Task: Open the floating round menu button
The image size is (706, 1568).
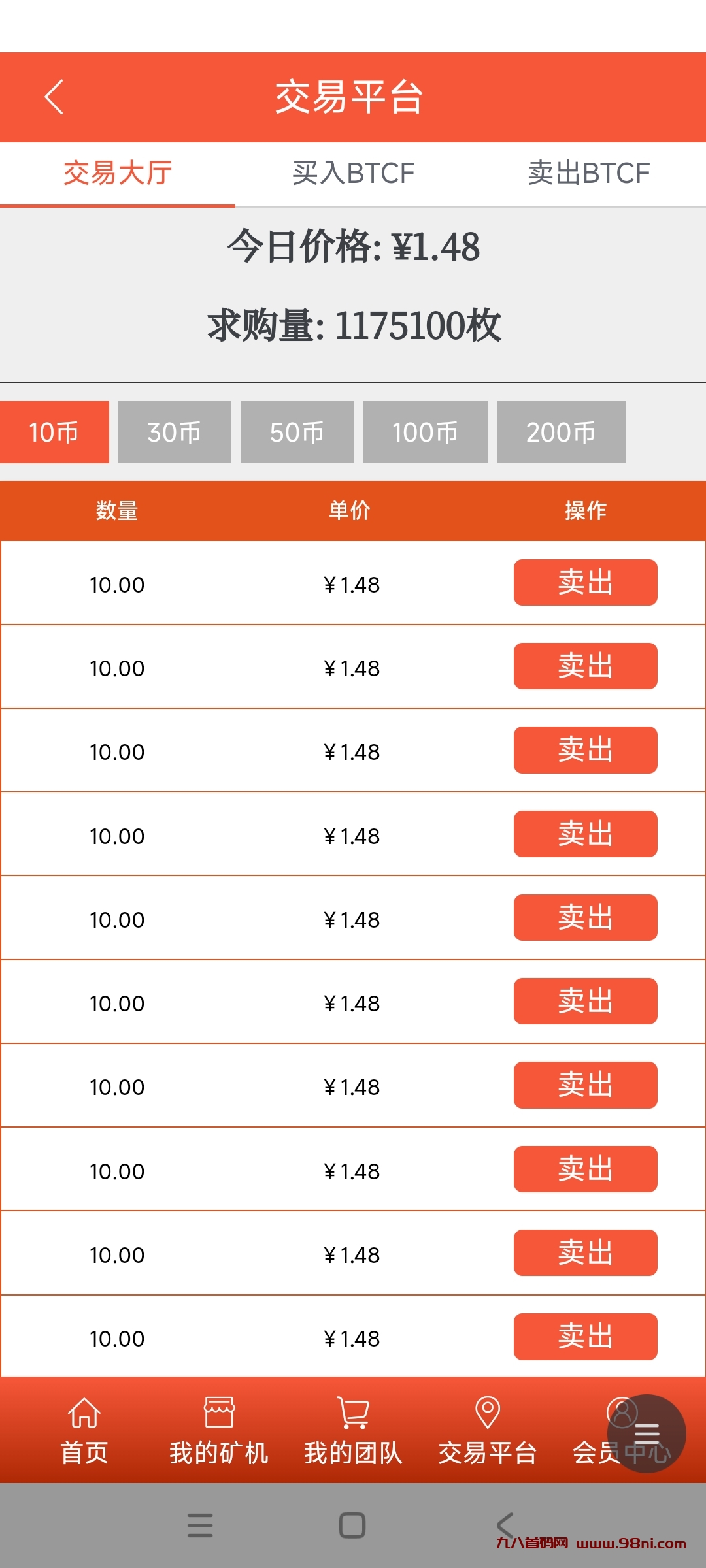Action: click(x=647, y=1434)
